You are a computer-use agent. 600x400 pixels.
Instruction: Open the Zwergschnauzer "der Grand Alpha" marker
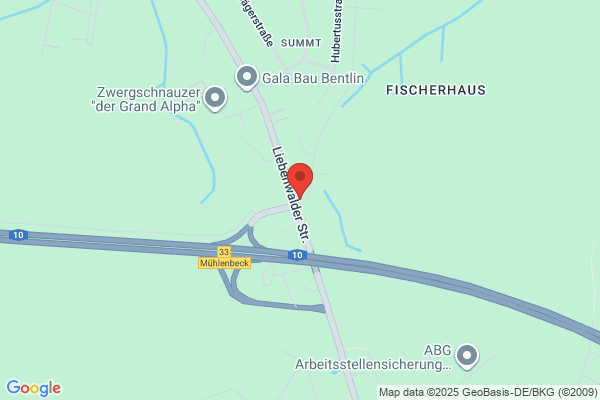(215, 99)
